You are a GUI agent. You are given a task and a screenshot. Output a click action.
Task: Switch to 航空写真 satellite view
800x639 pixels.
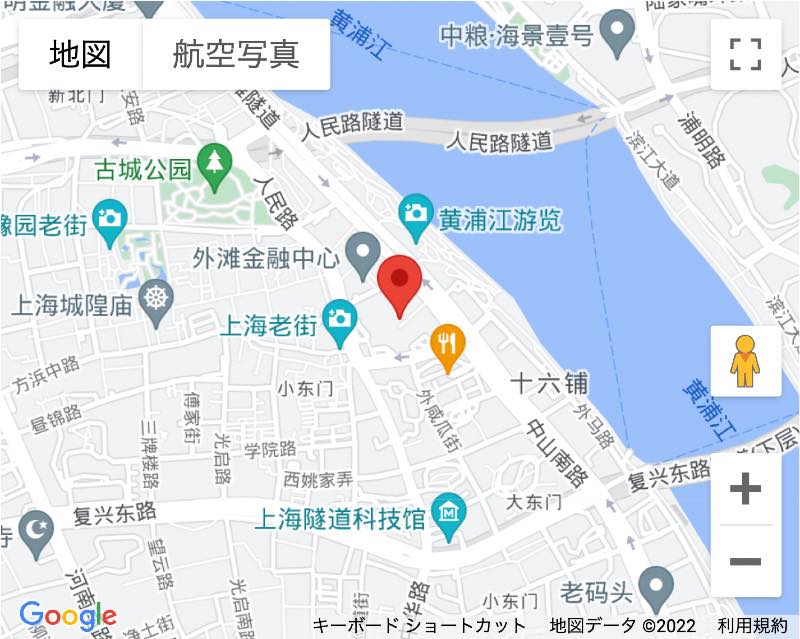pyautogui.click(x=236, y=54)
